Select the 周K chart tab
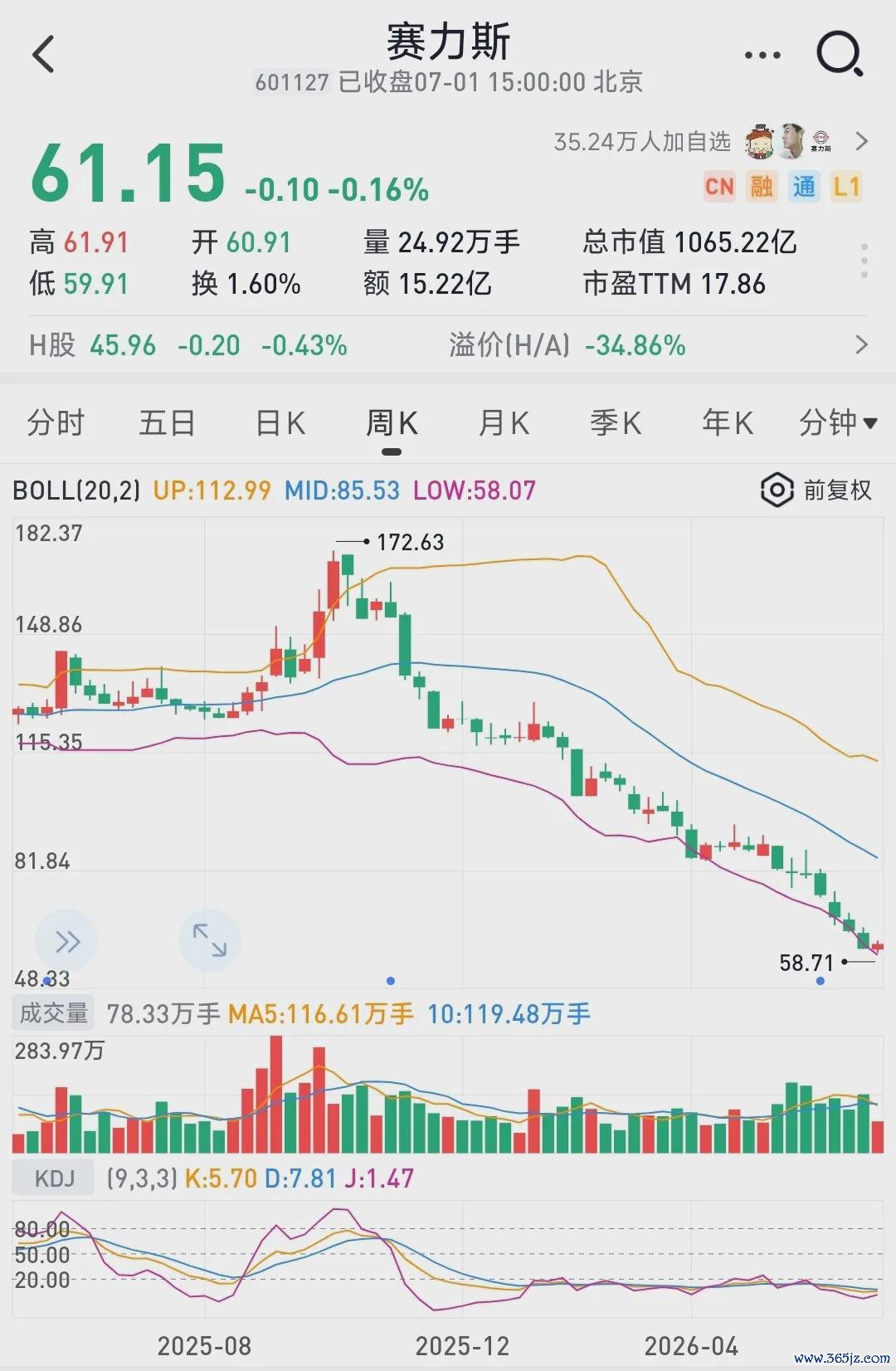 tap(392, 423)
